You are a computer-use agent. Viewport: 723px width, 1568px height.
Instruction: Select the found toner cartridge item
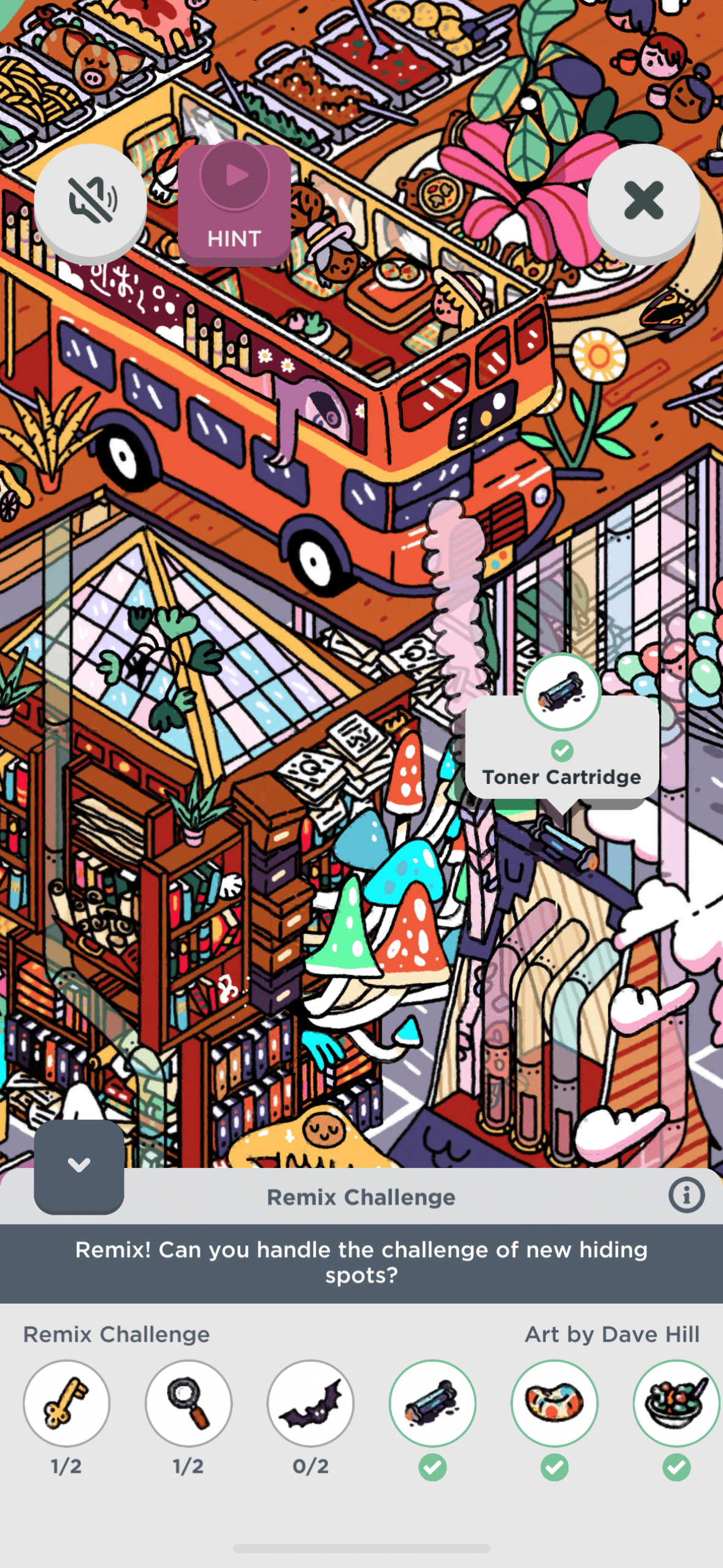point(432,1403)
